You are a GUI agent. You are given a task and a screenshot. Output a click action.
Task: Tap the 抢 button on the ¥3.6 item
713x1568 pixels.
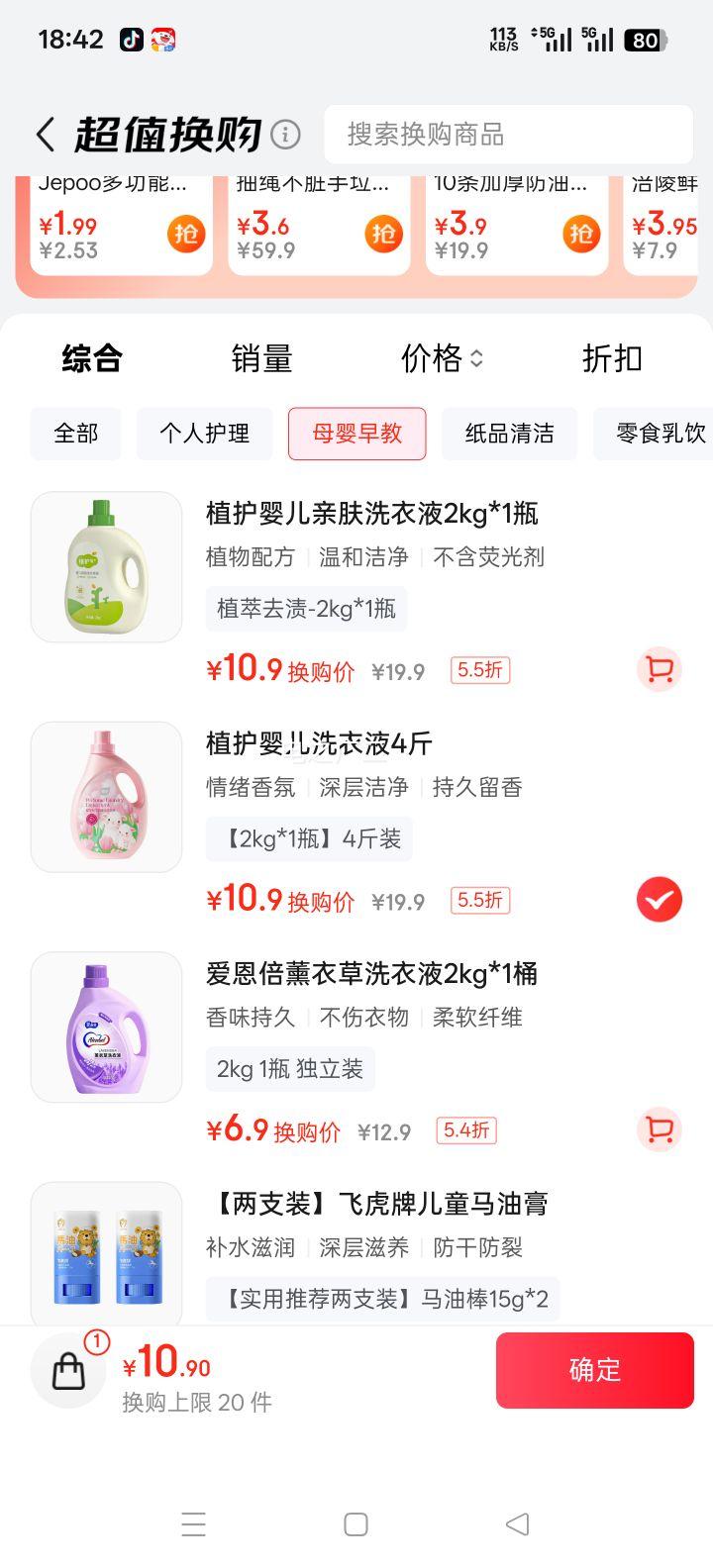[x=384, y=235]
